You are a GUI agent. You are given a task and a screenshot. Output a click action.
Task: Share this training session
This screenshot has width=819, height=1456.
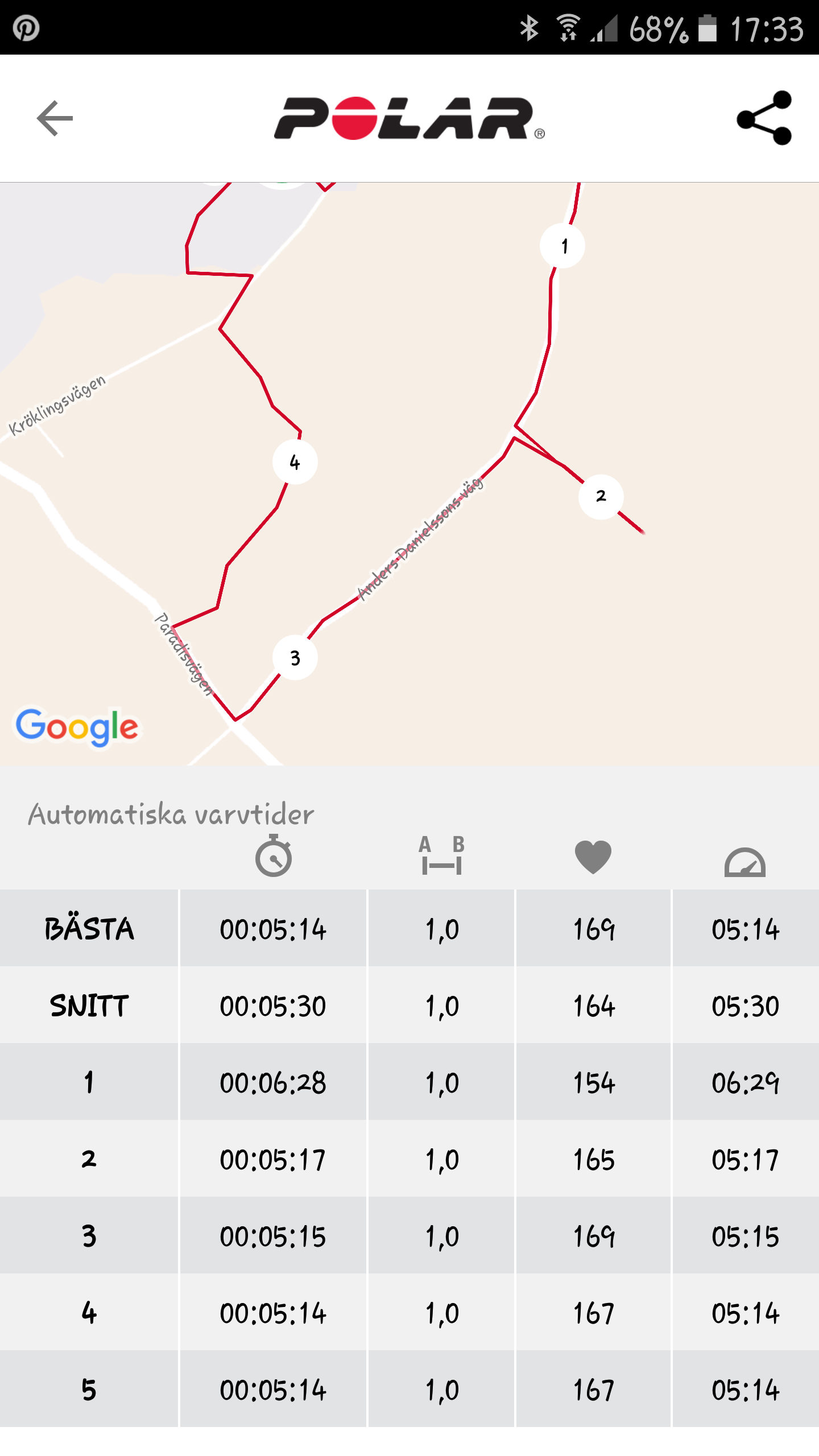tap(764, 118)
